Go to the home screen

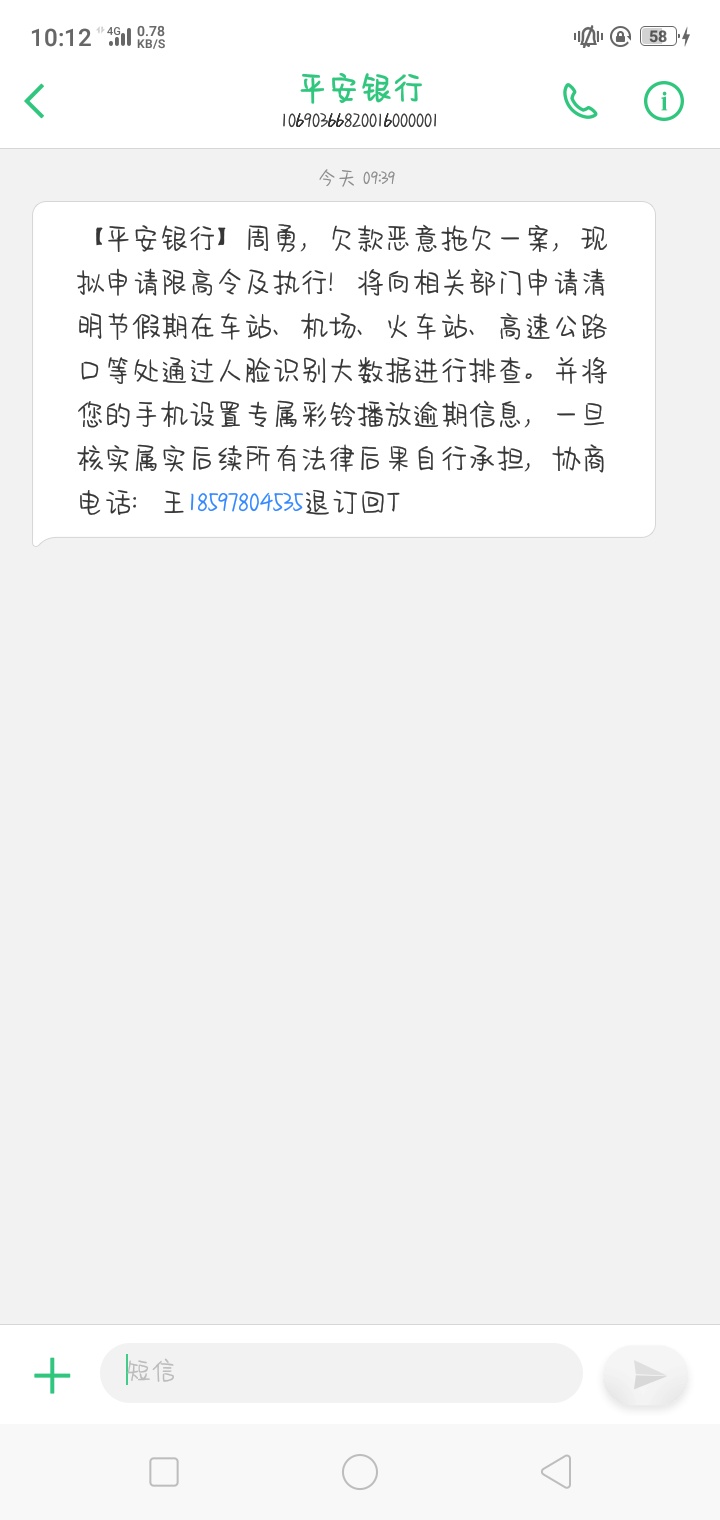tap(360, 1472)
